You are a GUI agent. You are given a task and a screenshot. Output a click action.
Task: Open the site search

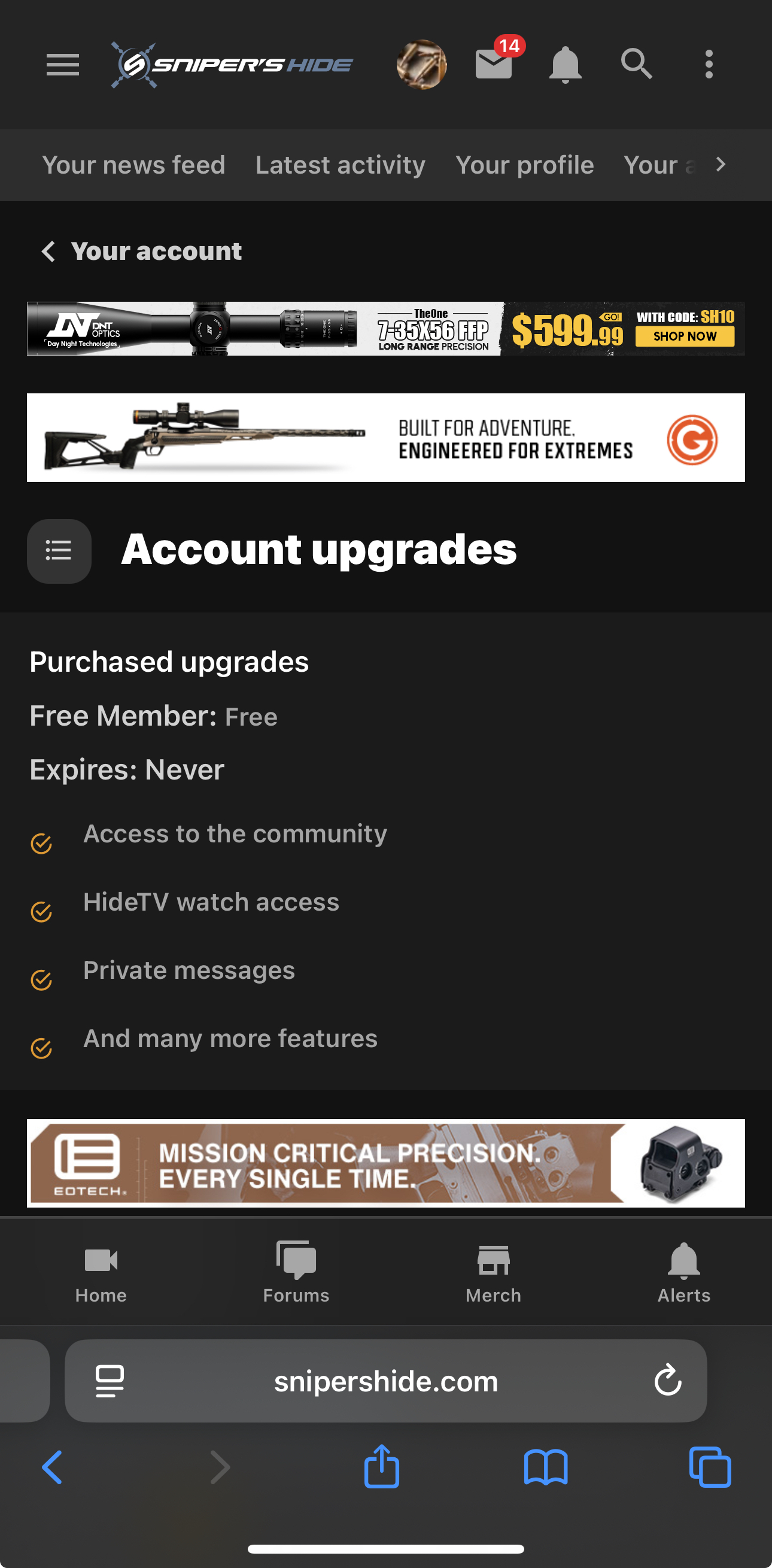(636, 64)
